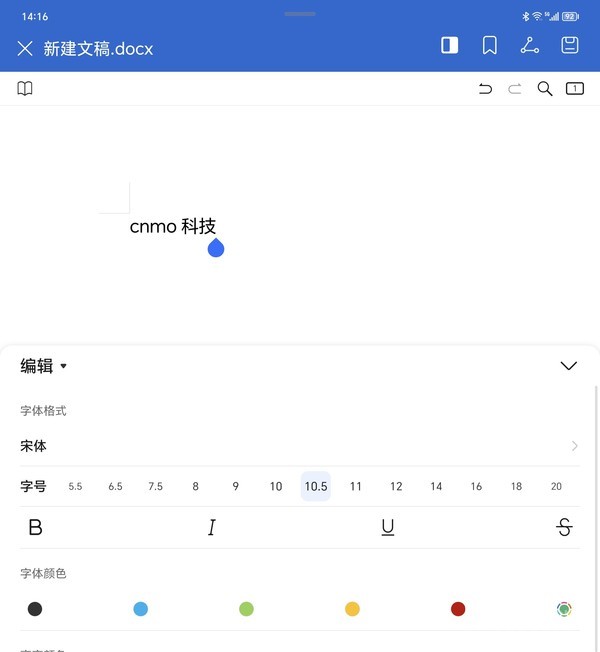Viewport: 600px width, 652px height.
Task: Bookmark this document
Action: coord(490,46)
